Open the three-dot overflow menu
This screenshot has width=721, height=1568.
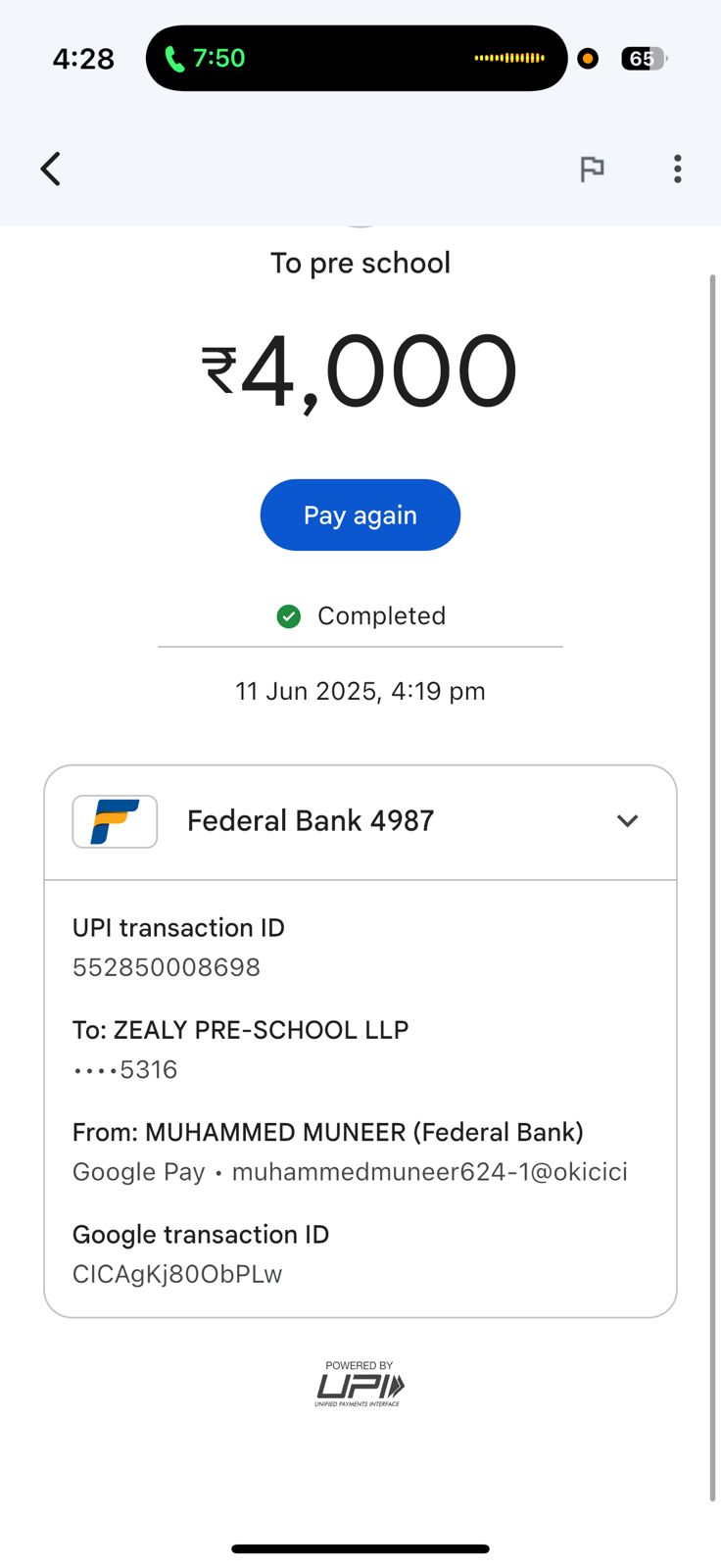[x=677, y=170]
